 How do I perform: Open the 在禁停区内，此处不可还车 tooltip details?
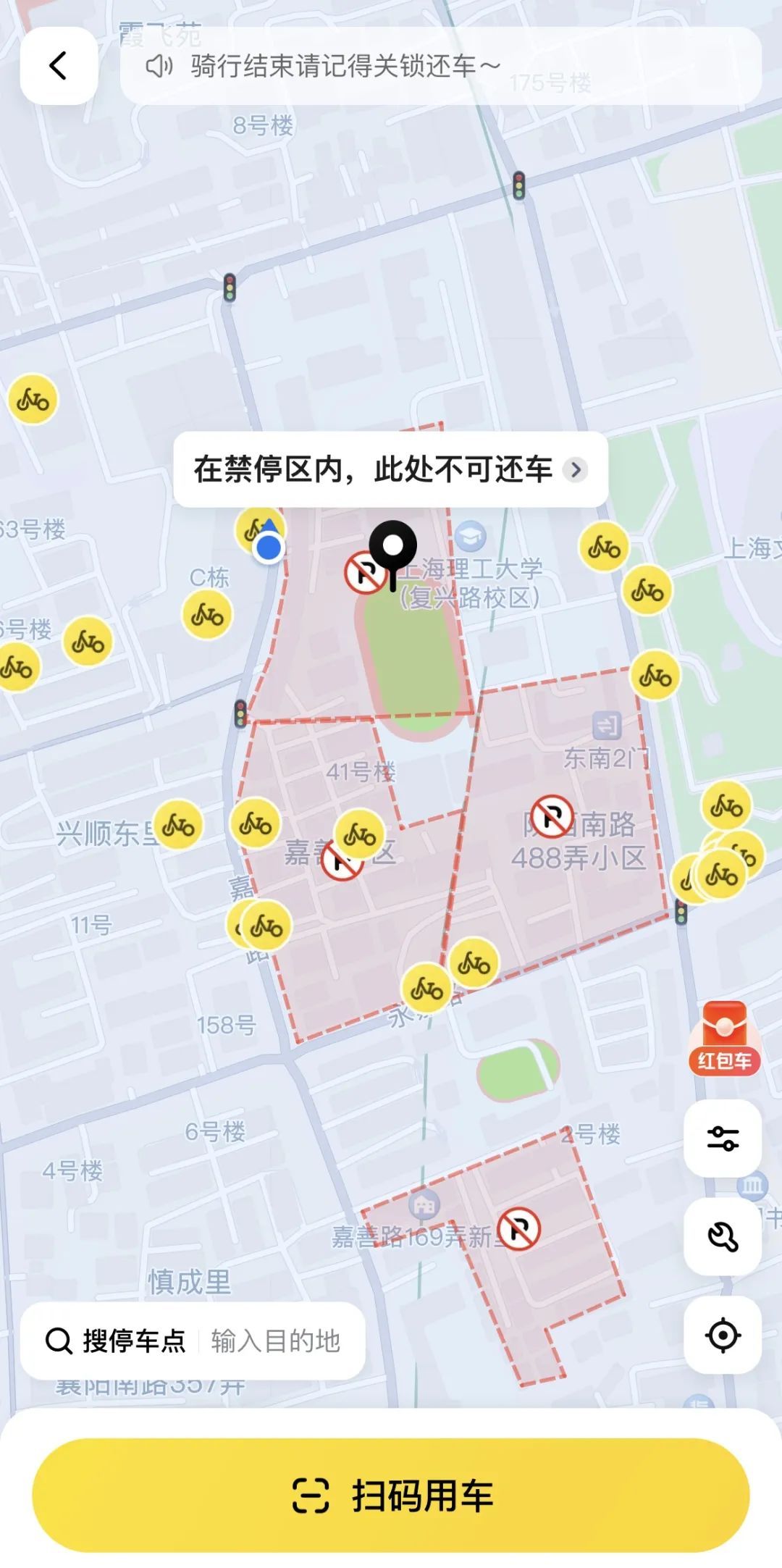[x=390, y=469]
